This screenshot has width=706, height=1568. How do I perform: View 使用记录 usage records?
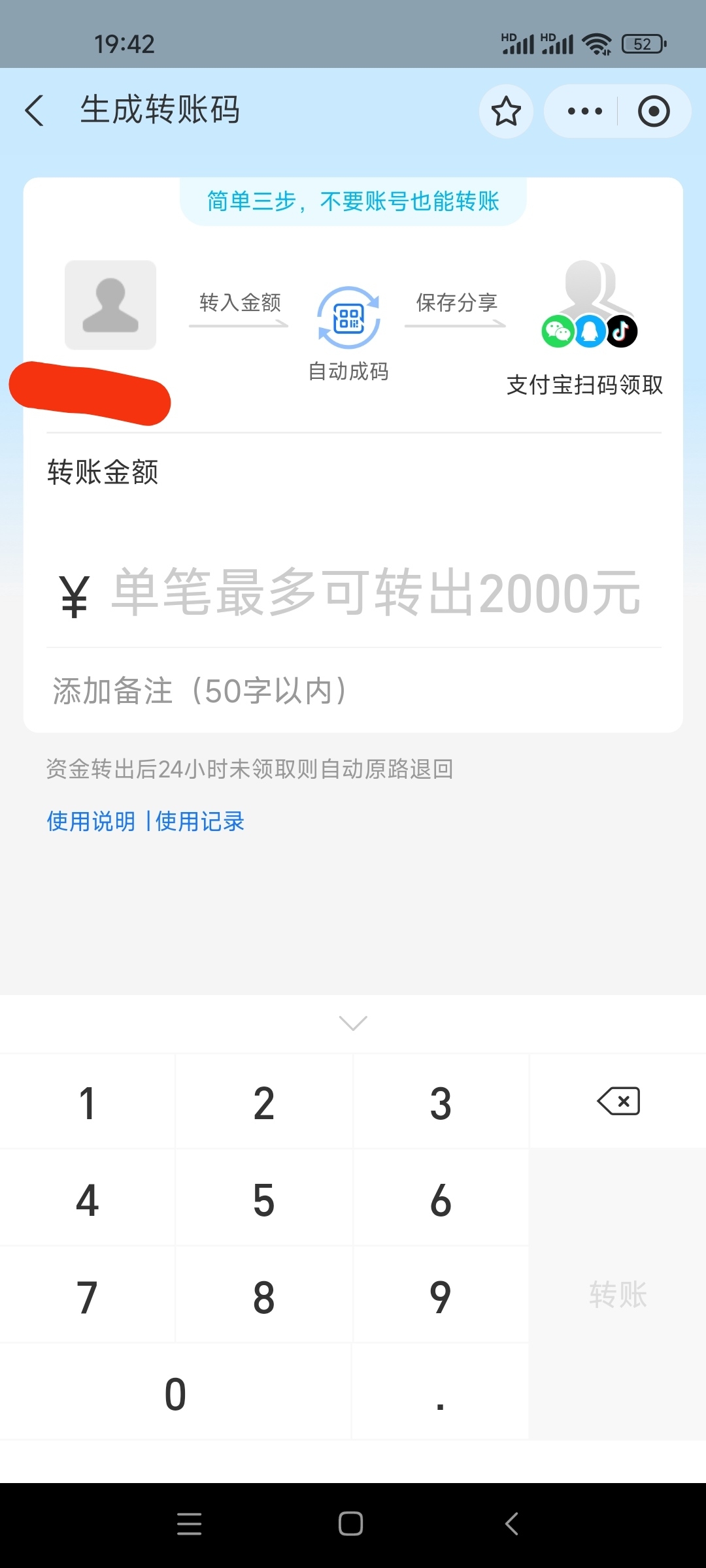[200, 821]
